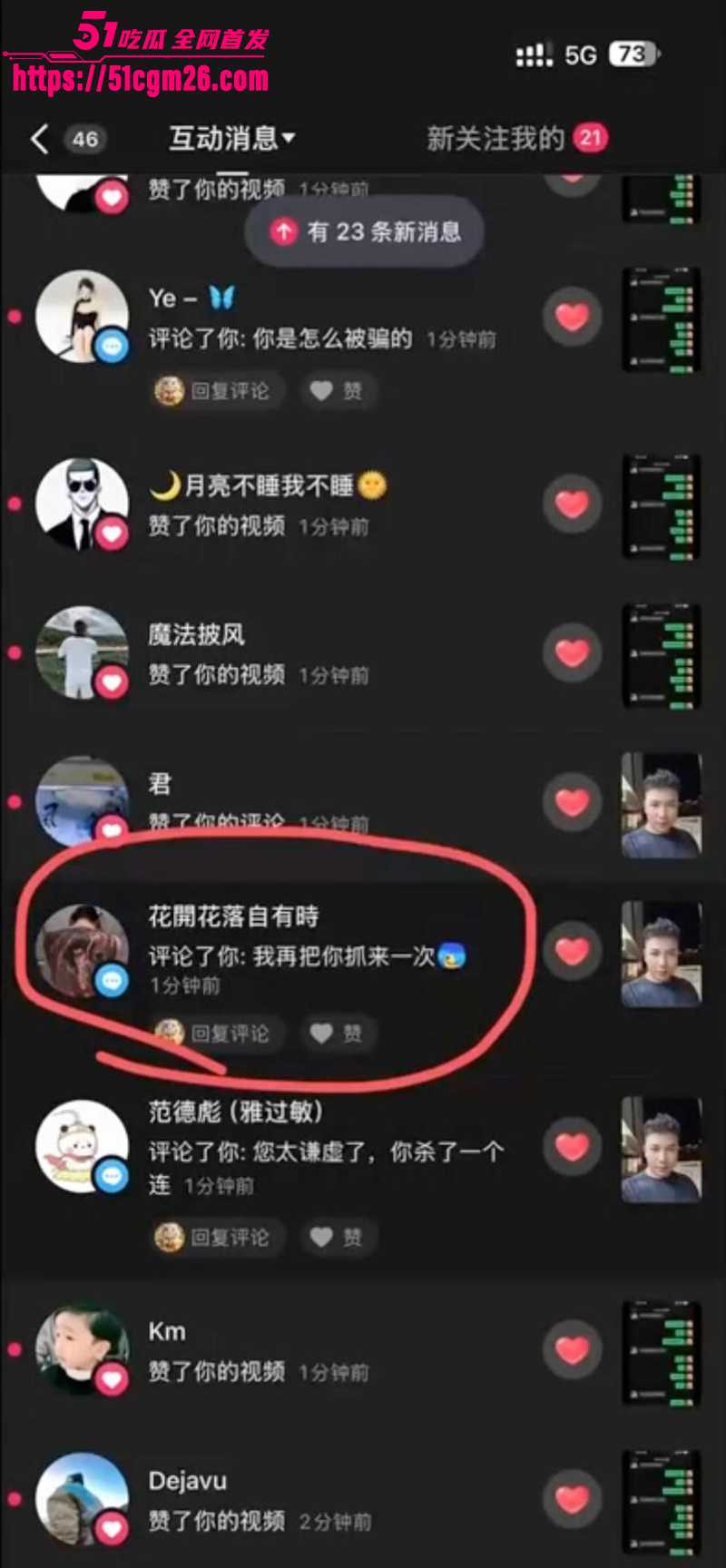This screenshot has width=726, height=1568.
Task: Tap the heart icon next to 魔法披风's notification
Action: [571, 652]
